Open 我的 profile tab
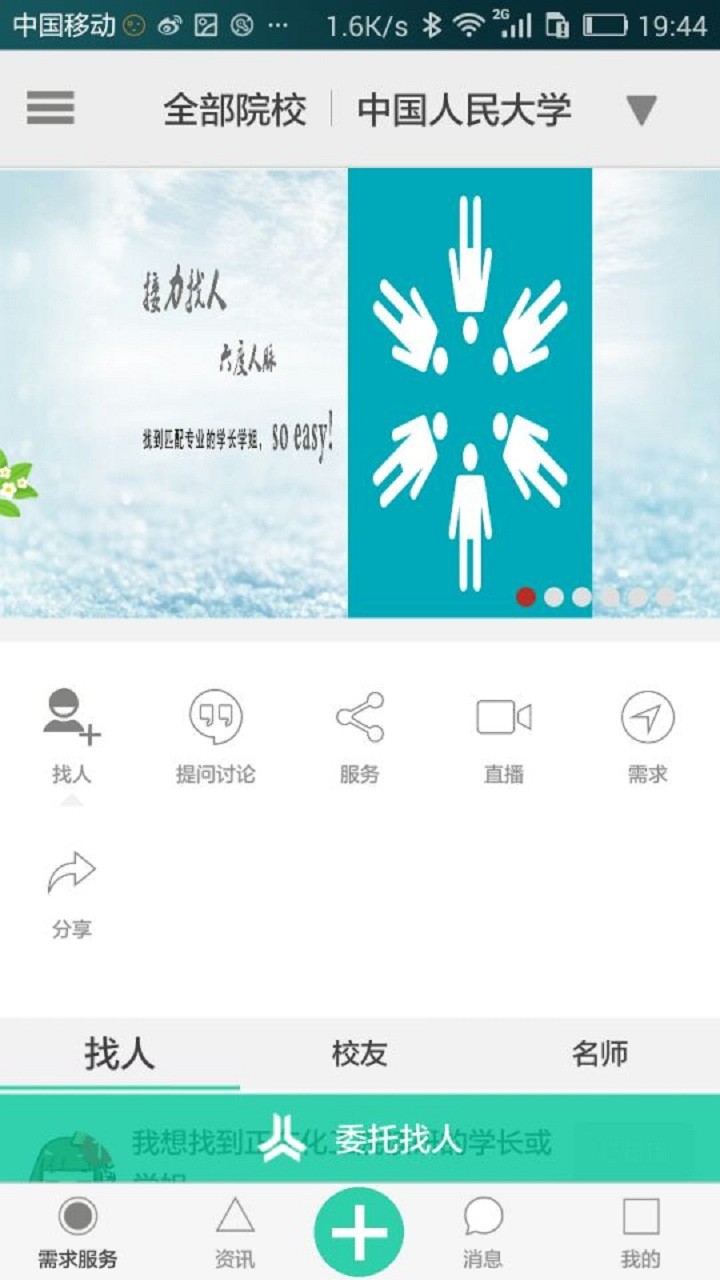 pyautogui.click(x=641, y=1233)
